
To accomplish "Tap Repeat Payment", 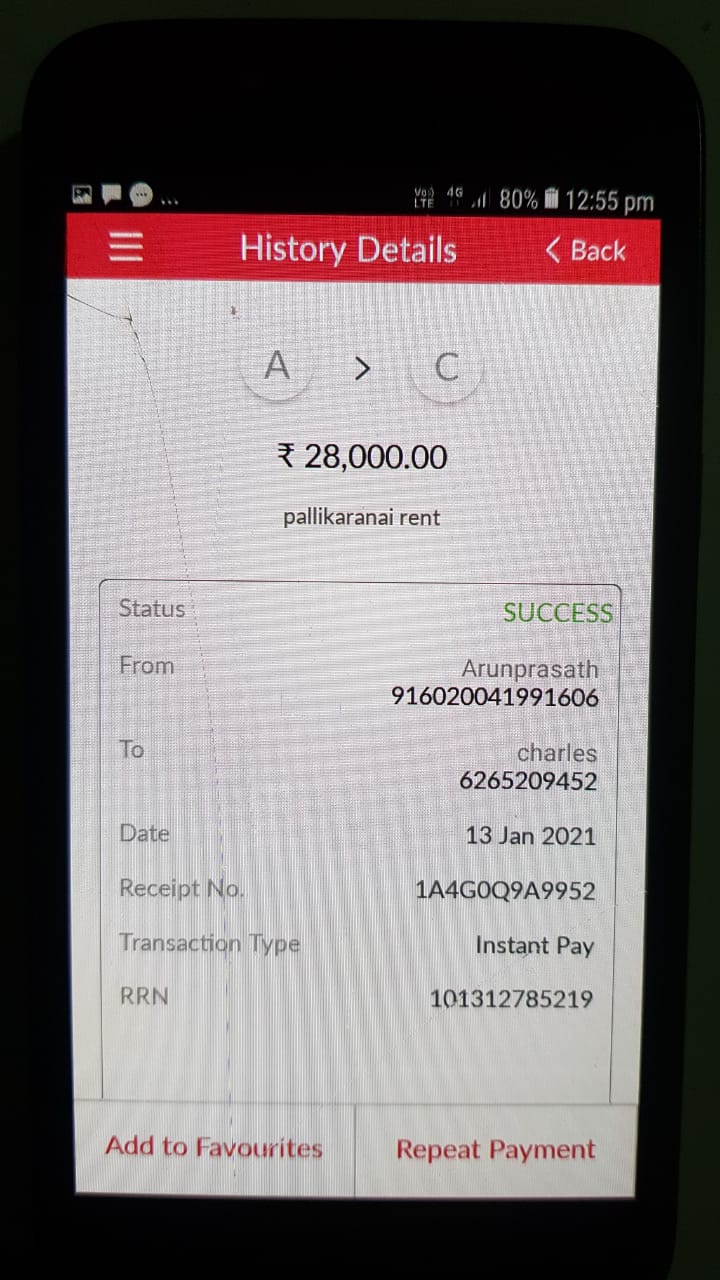I will tap(496, 1149).
